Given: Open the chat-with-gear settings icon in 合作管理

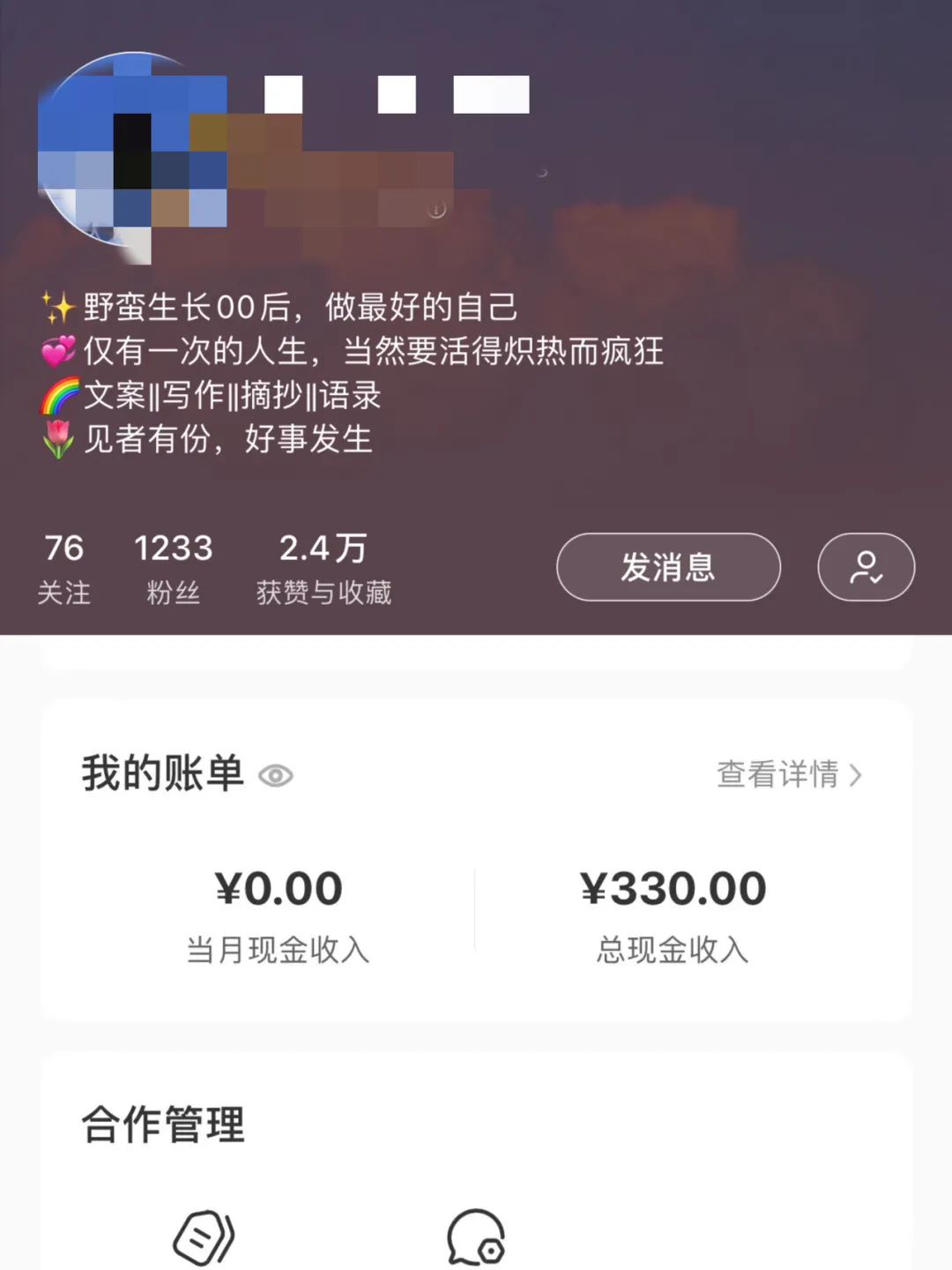Looking at the screenshot, I should click(476, 1235).
